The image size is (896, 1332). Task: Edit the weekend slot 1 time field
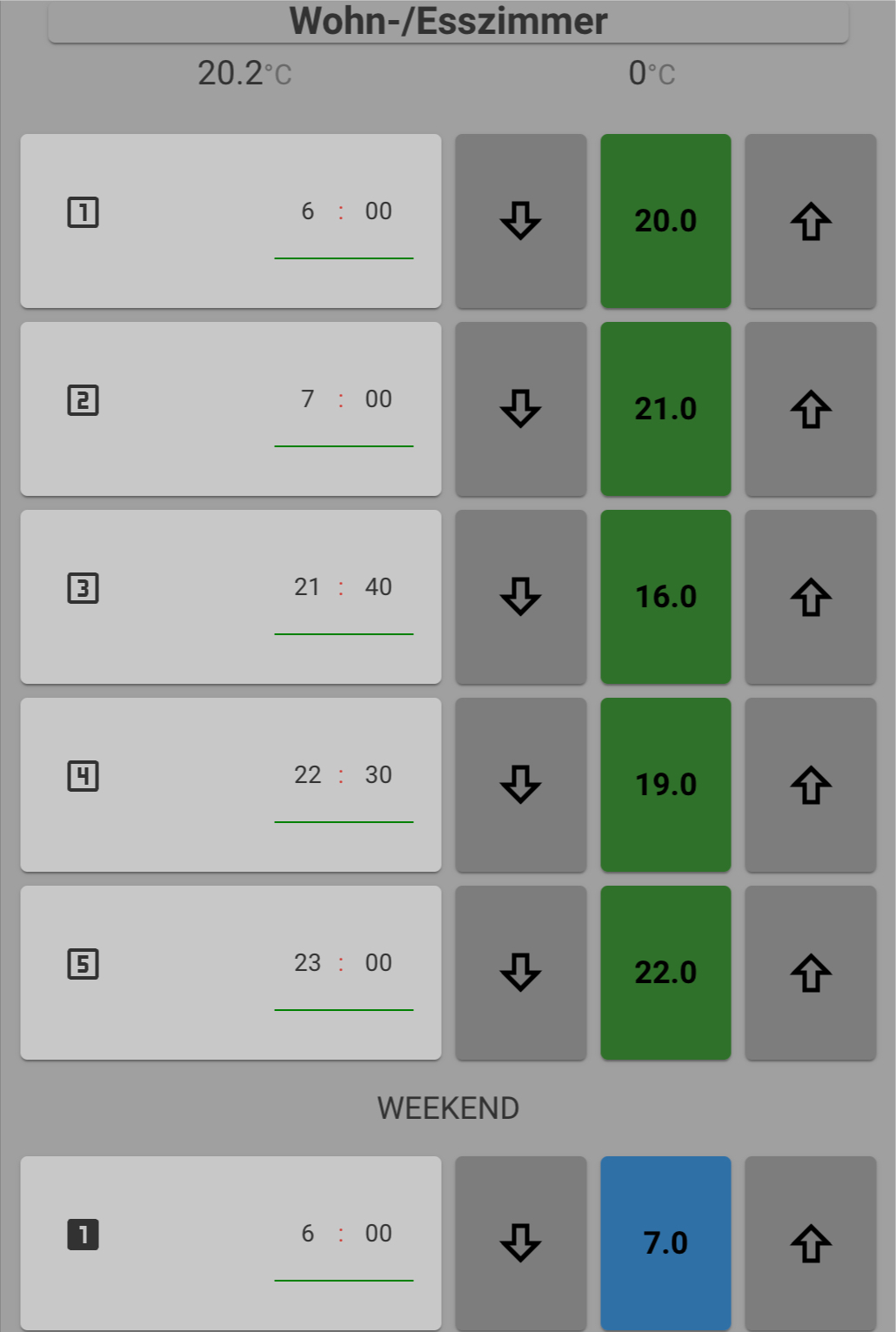coord(344,1235)
